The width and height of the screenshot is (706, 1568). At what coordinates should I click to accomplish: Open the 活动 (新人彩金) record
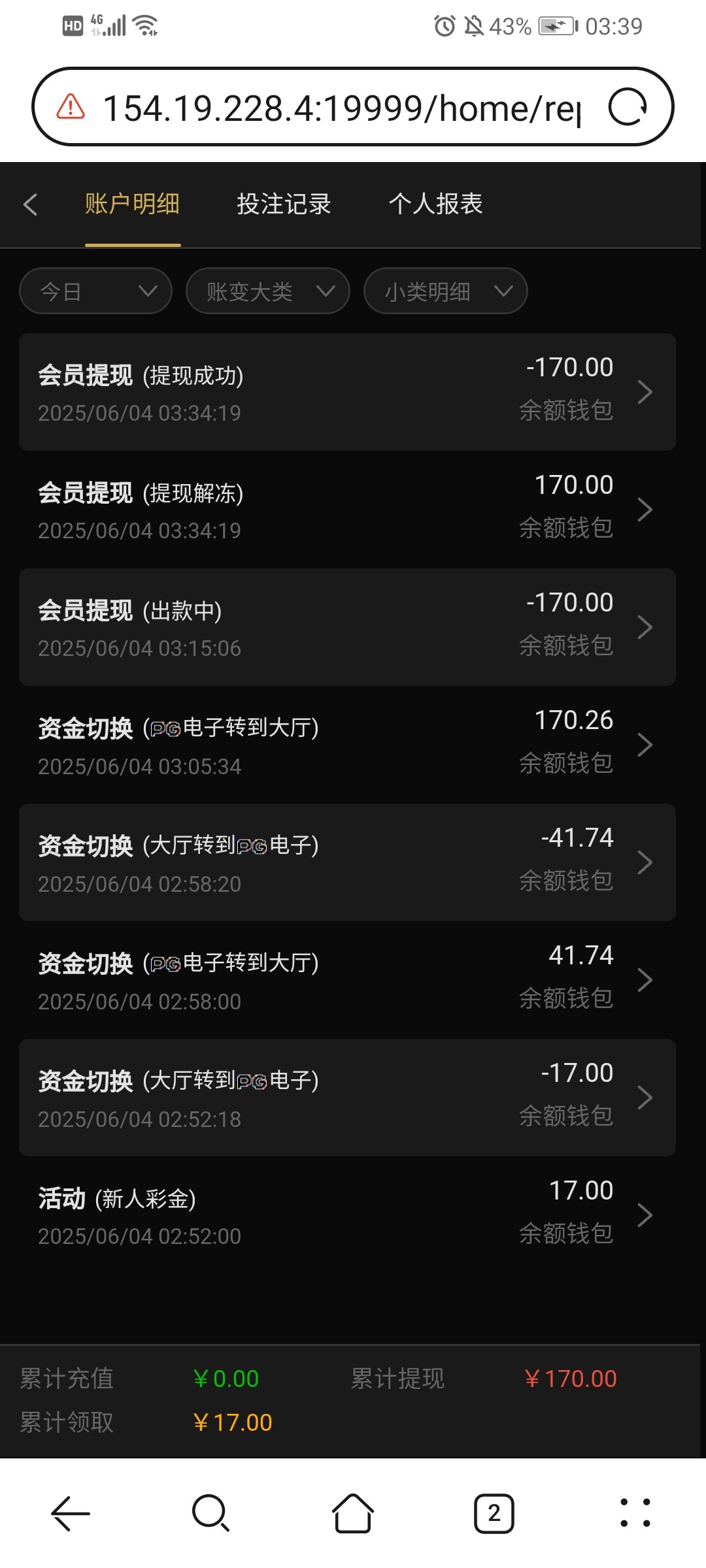347,1215
